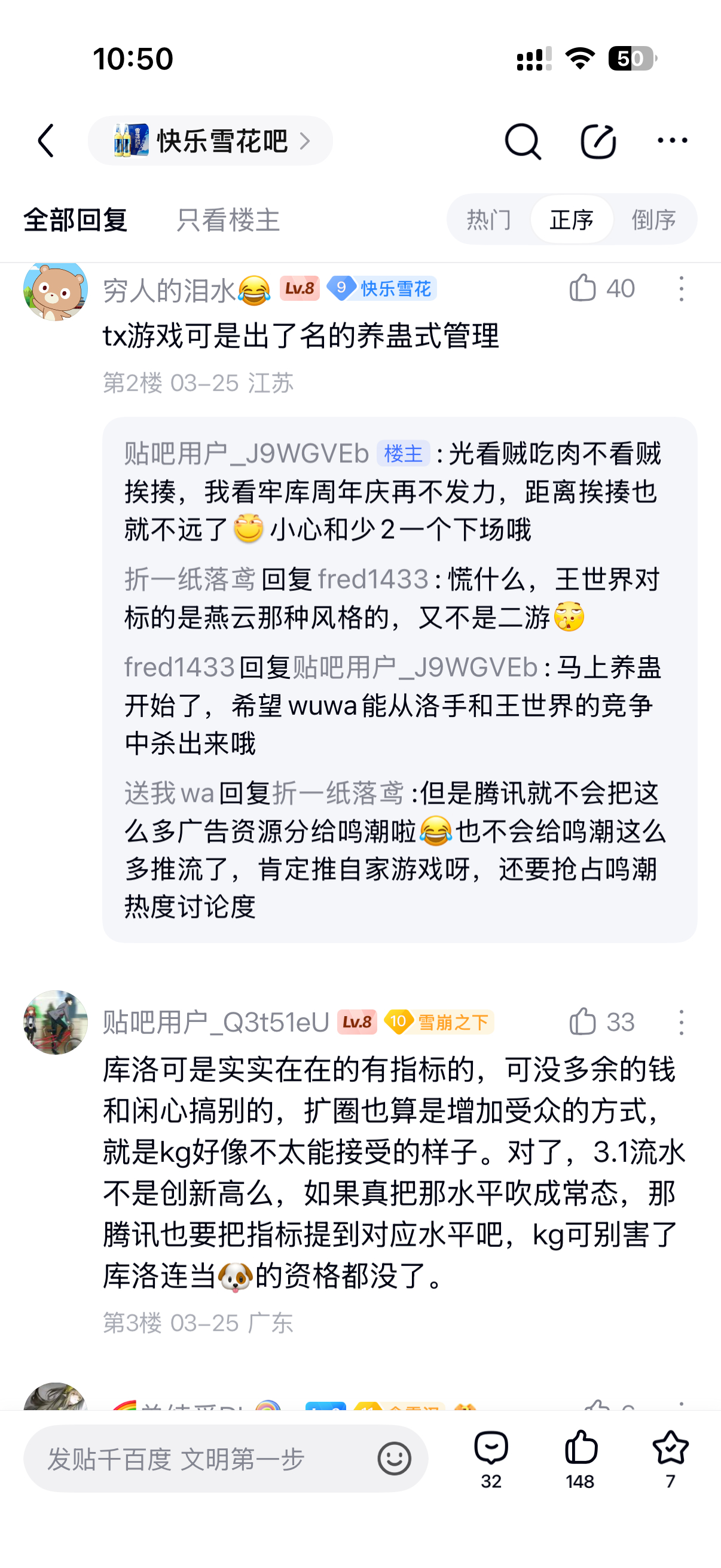Open the emoji picker in reply bar
Viewport: 721px width, 1568px height.
click(394, 1459)
